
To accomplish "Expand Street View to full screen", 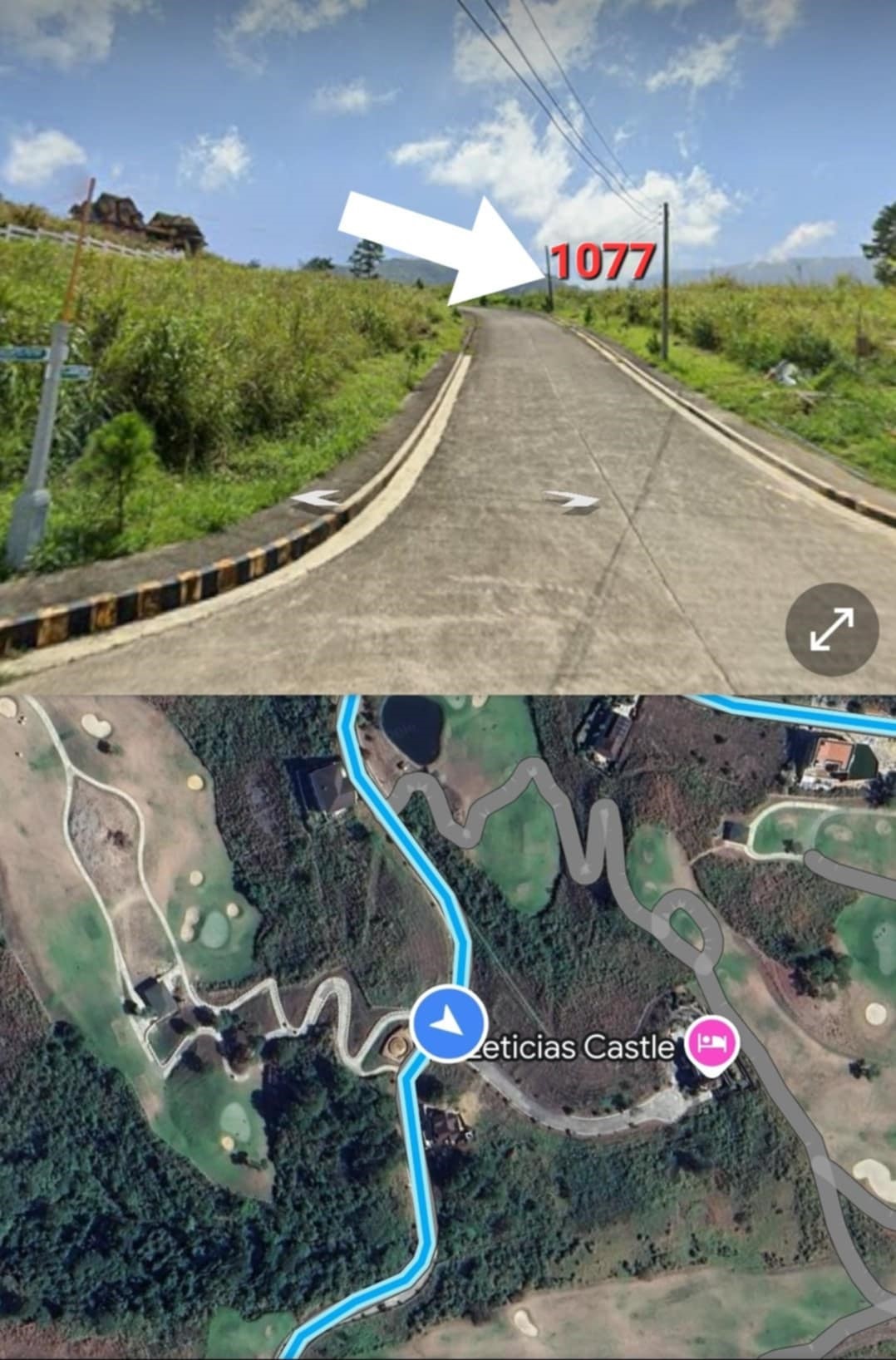I will click(x=832, y=628).
